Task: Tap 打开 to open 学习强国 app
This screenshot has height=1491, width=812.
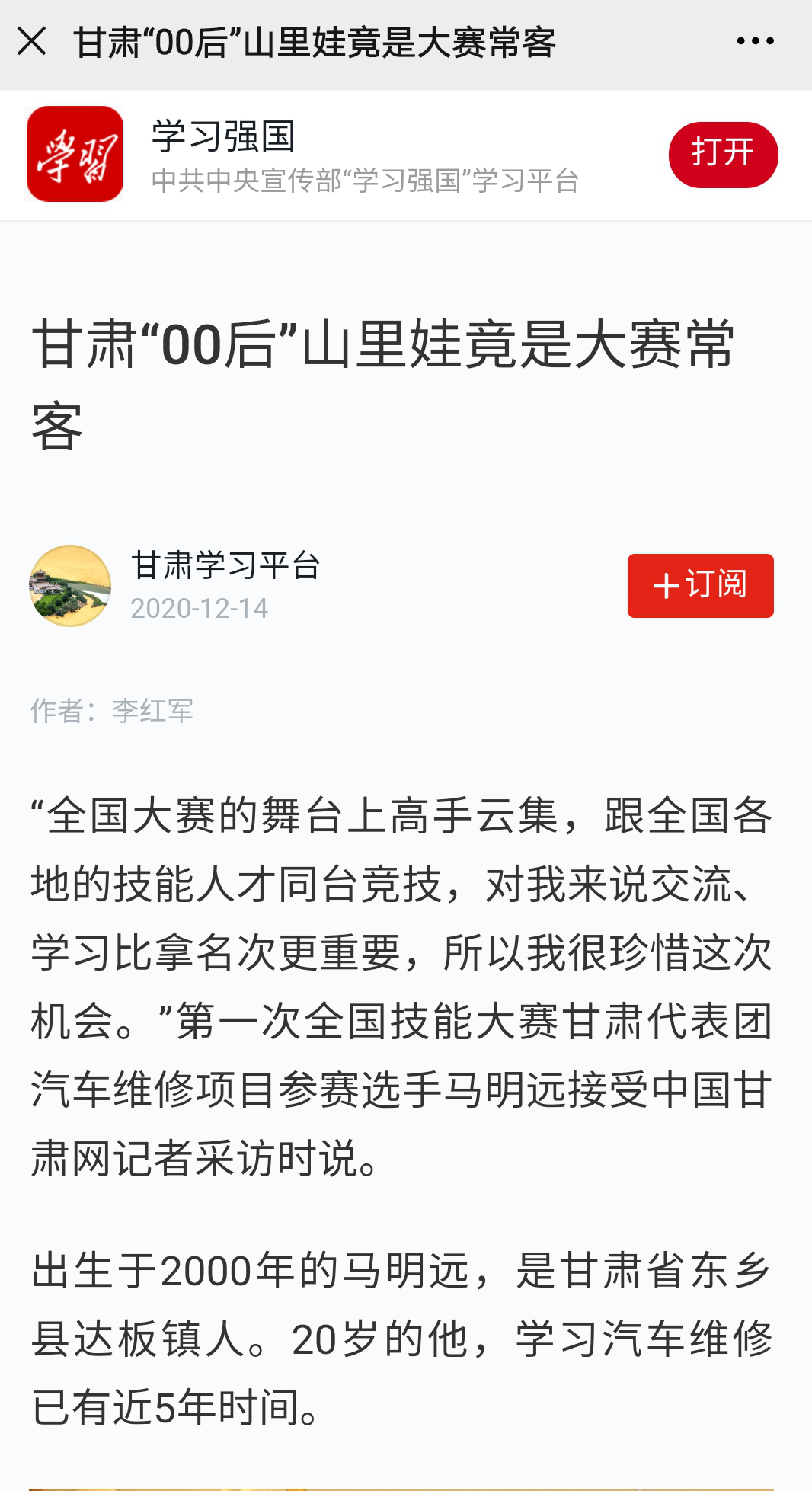Action: point(722,155)
